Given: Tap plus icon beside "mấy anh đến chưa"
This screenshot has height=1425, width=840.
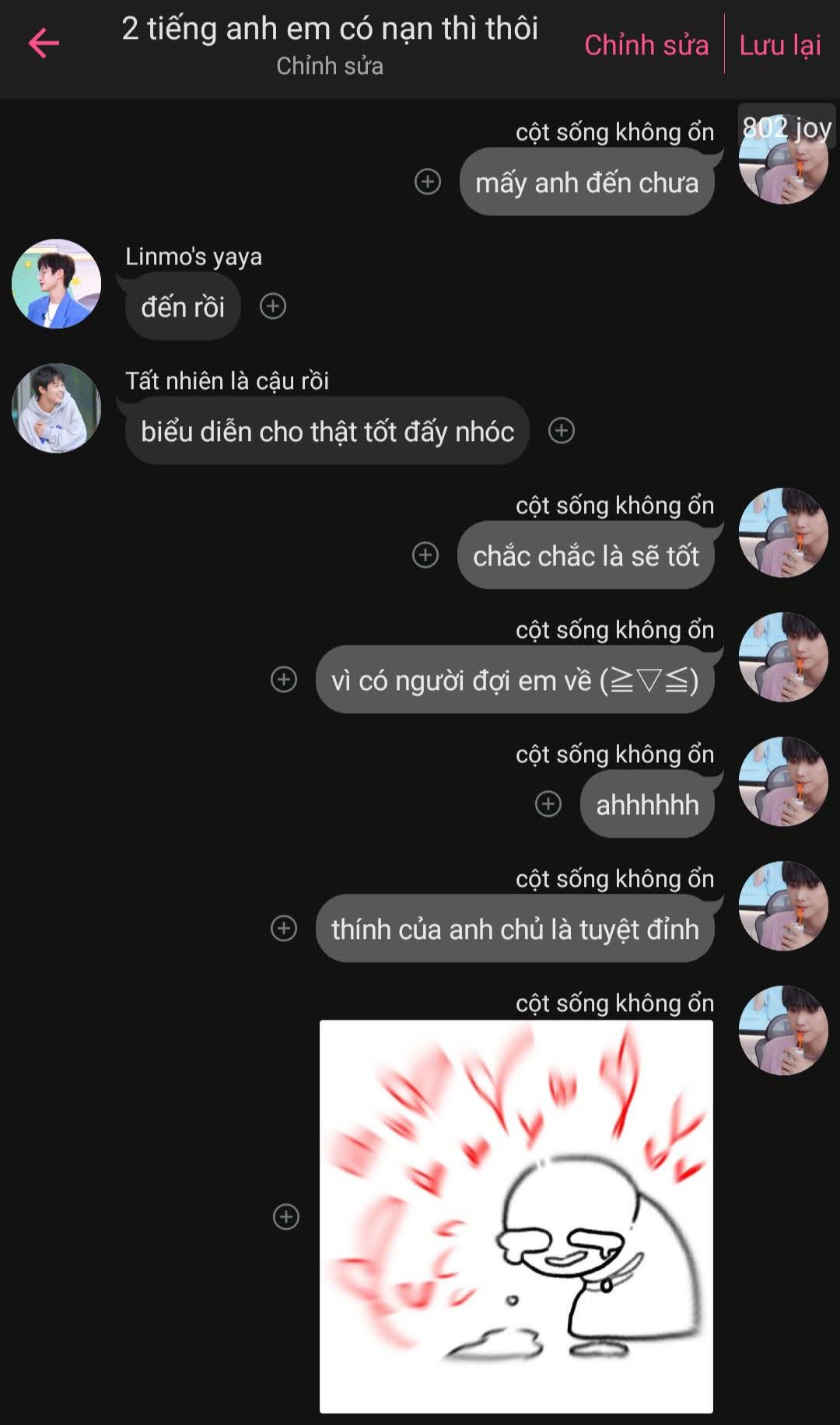Looking at the screenshot, I should tap(428, 181).
